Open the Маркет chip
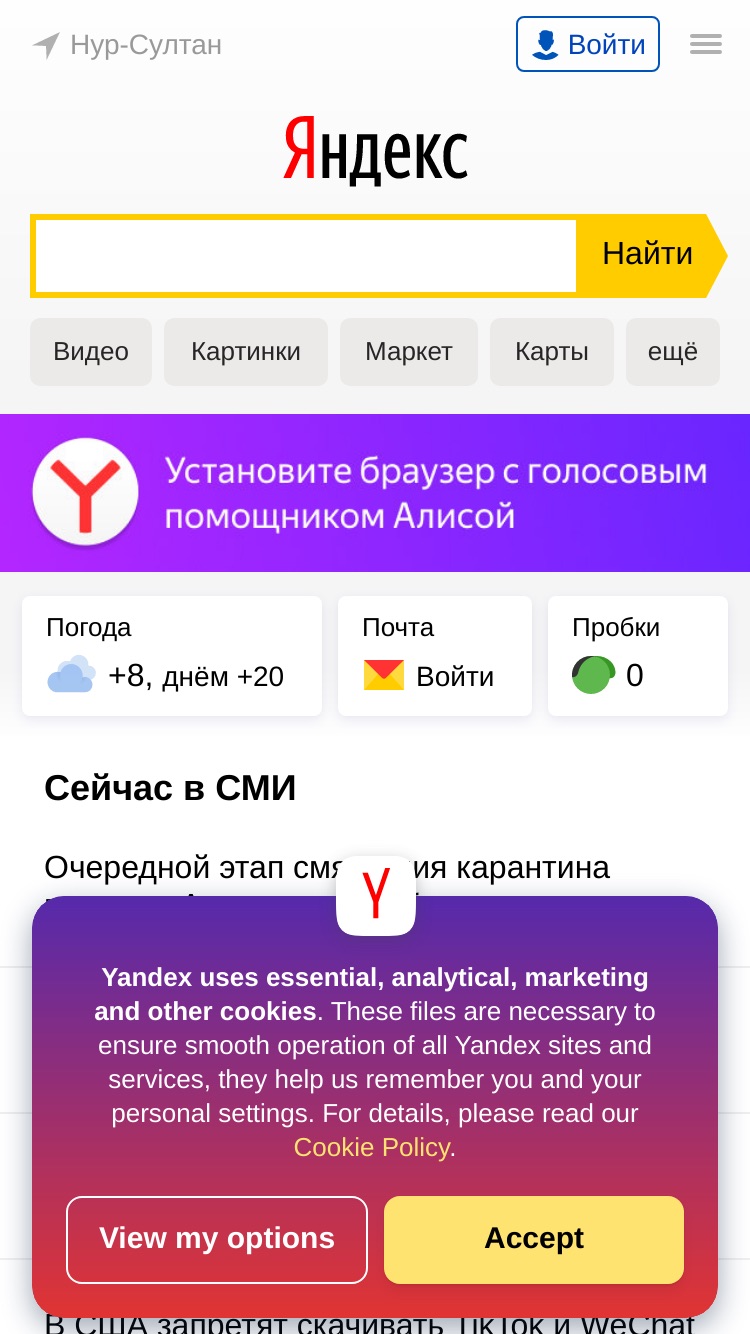The height and width of the screenshot is (1334, 750). pos(409,352)
